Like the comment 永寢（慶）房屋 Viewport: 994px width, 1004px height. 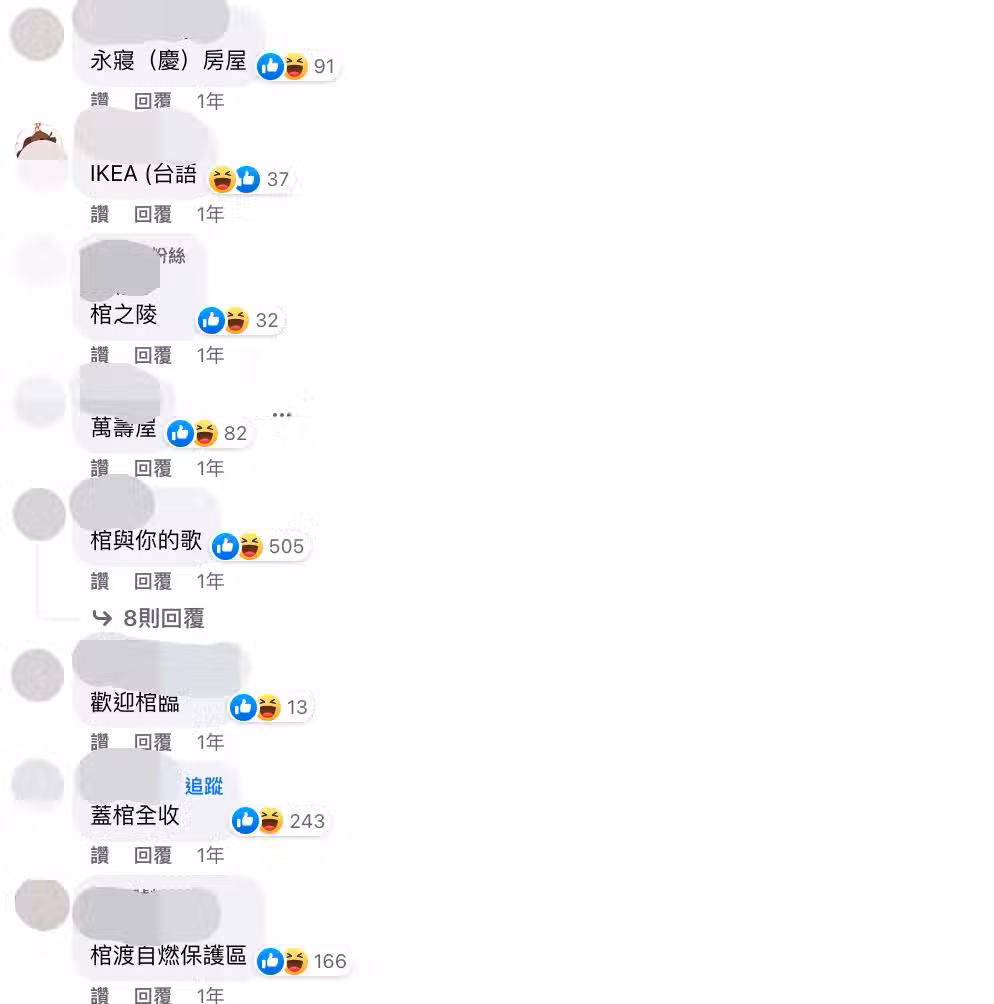pyautogui.click(x=99, y=101)
